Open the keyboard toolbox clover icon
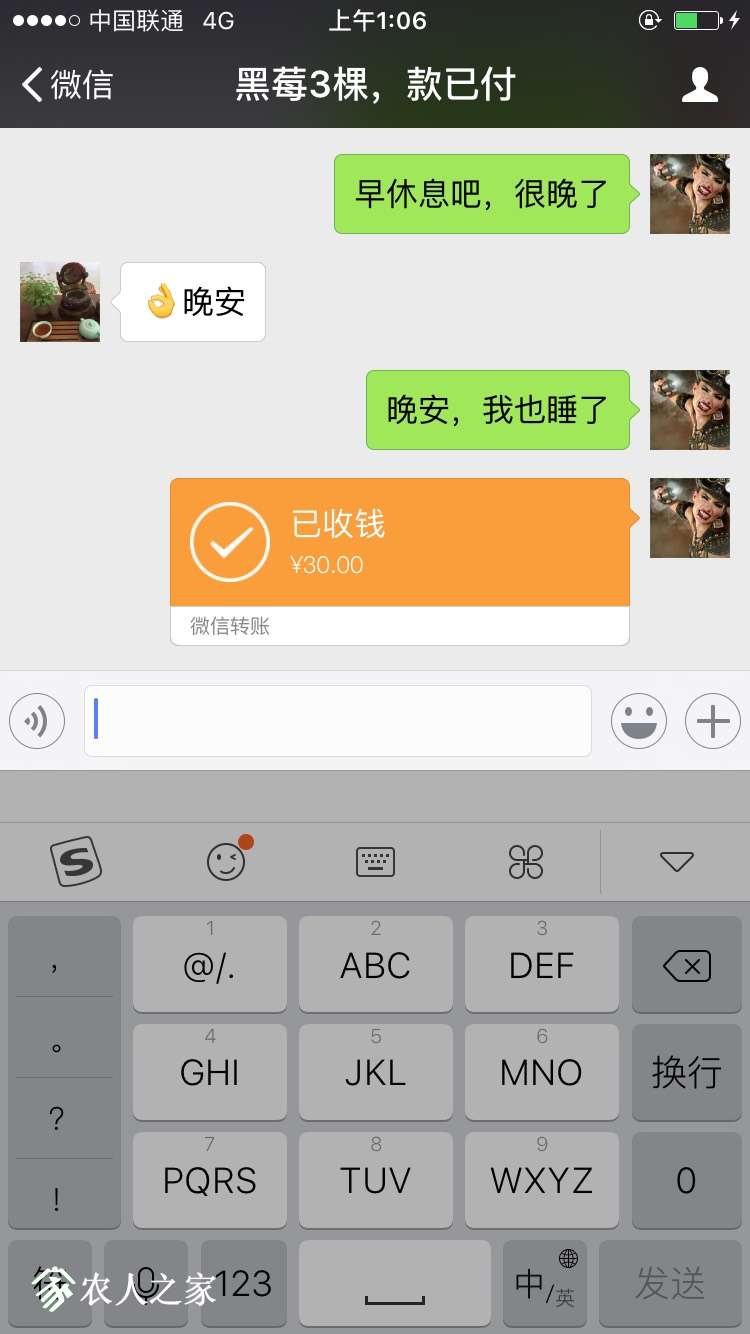This screenshot has height=1334, width=750. (x=526, y=861)
